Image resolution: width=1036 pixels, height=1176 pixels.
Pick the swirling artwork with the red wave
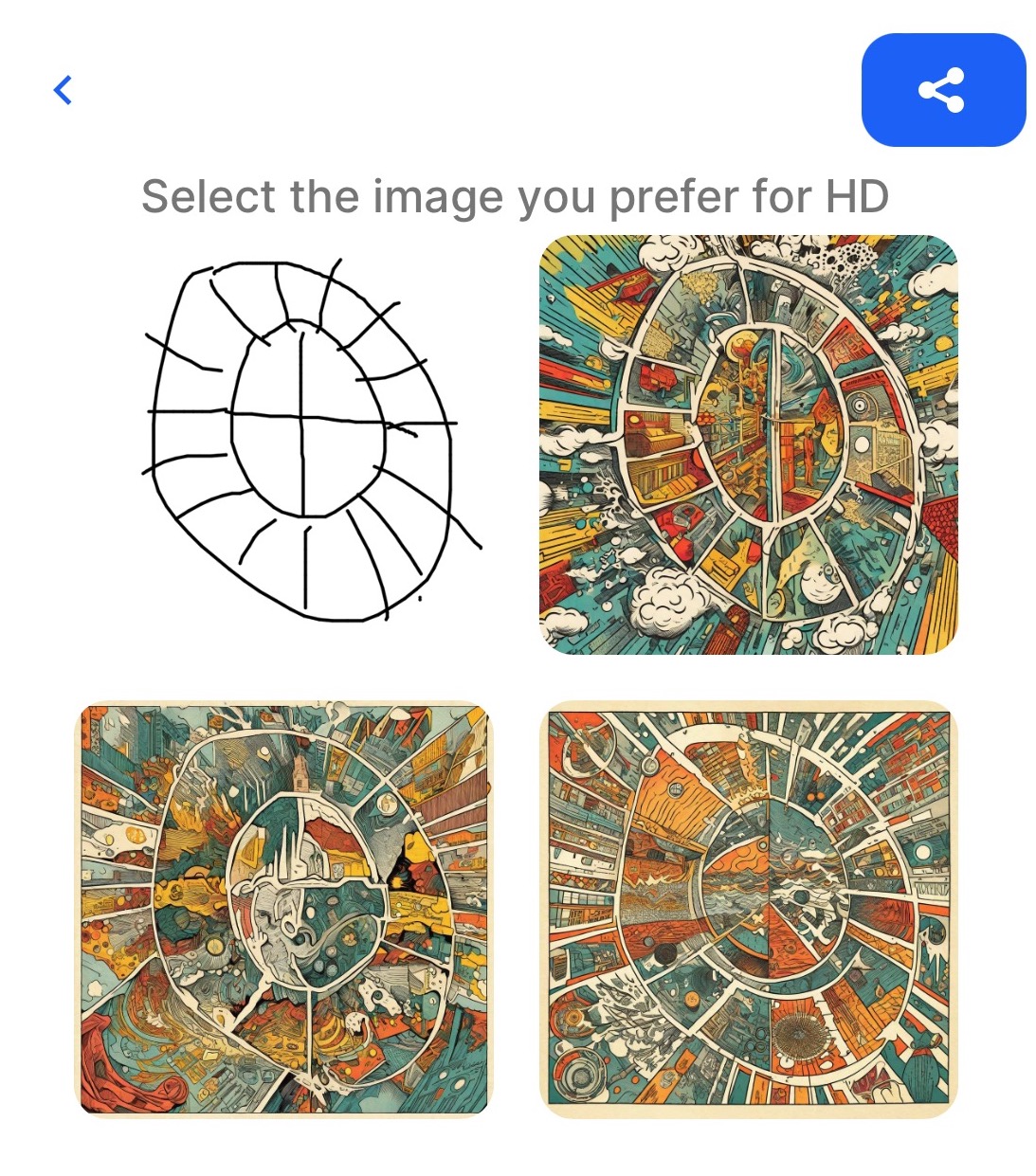click(283, 909)
